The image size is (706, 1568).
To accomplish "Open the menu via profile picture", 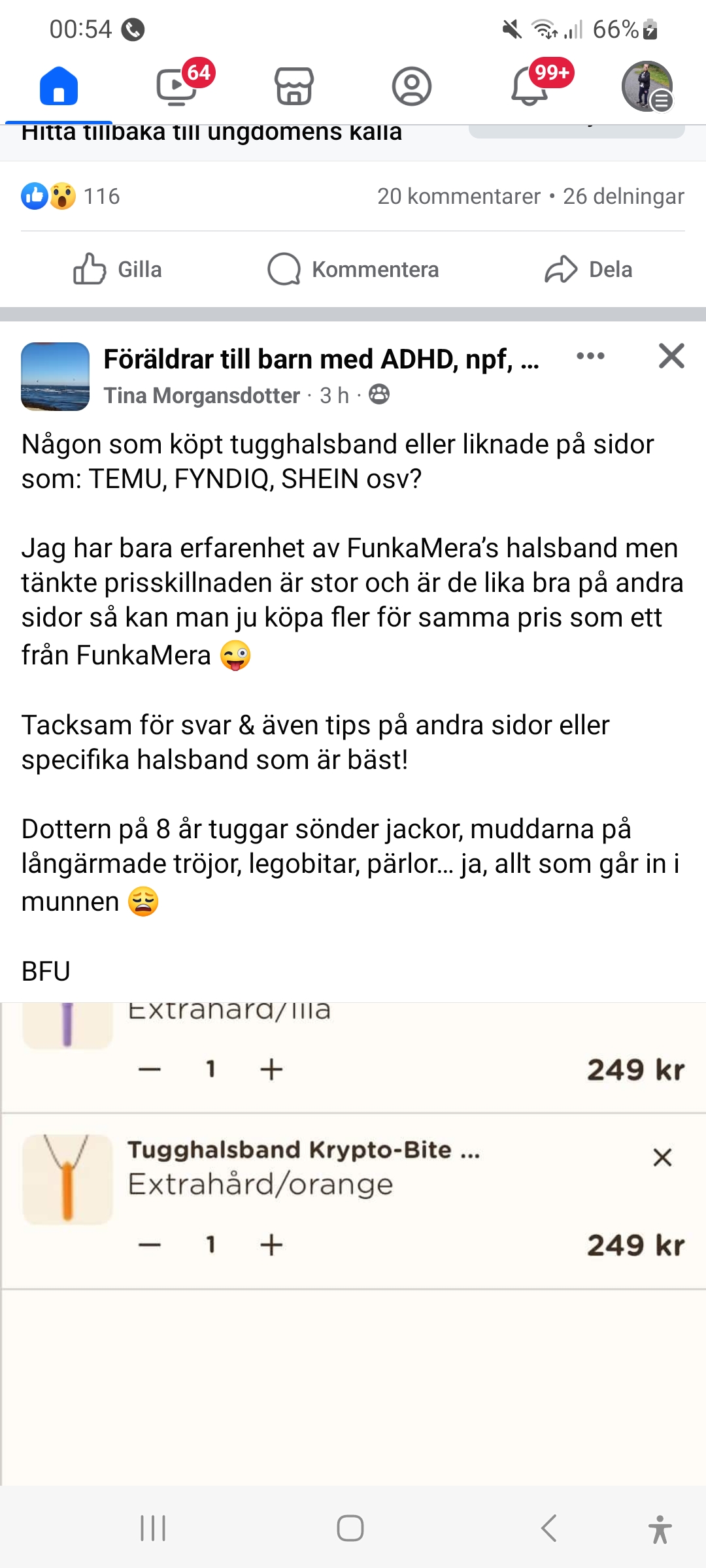I will point(647,86).
